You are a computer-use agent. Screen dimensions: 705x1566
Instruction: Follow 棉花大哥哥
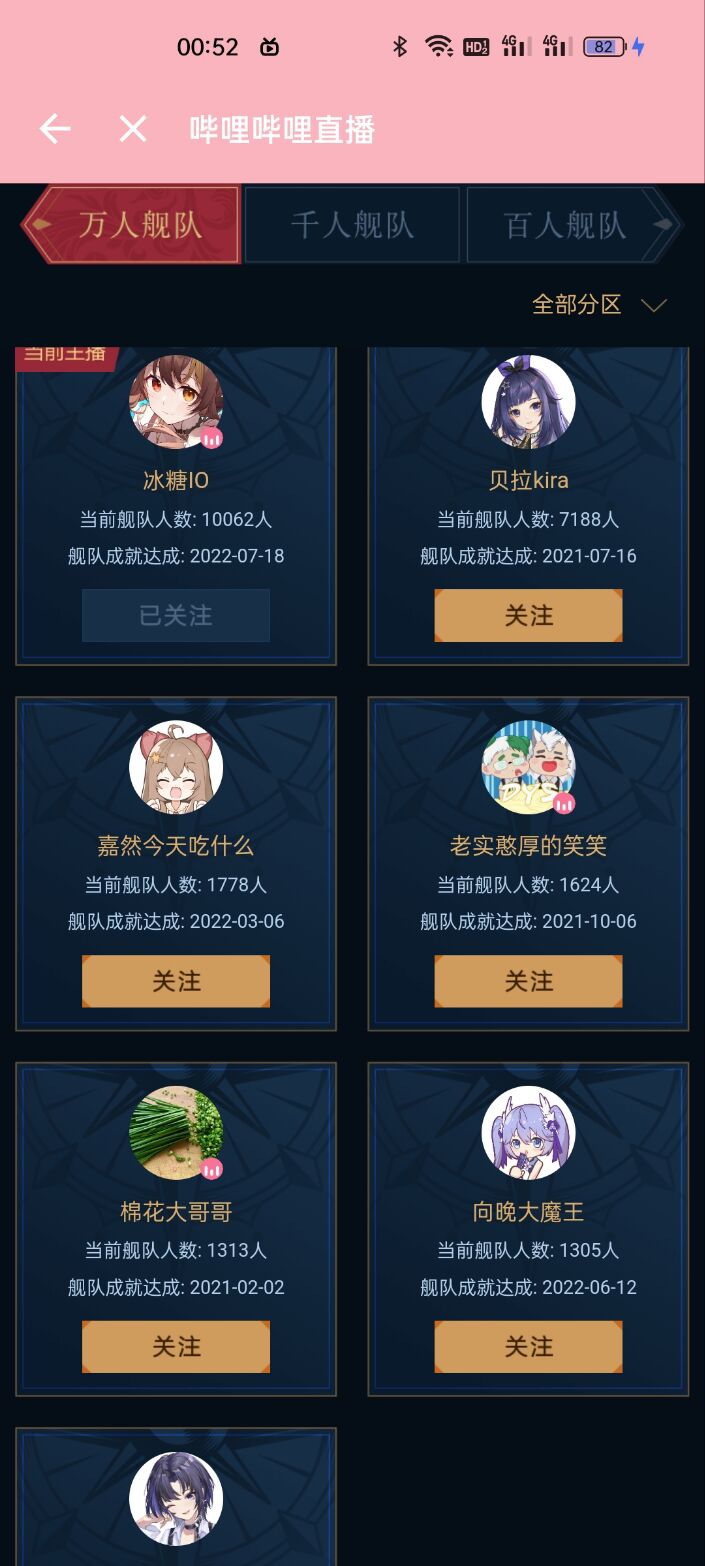point(176,1347)
